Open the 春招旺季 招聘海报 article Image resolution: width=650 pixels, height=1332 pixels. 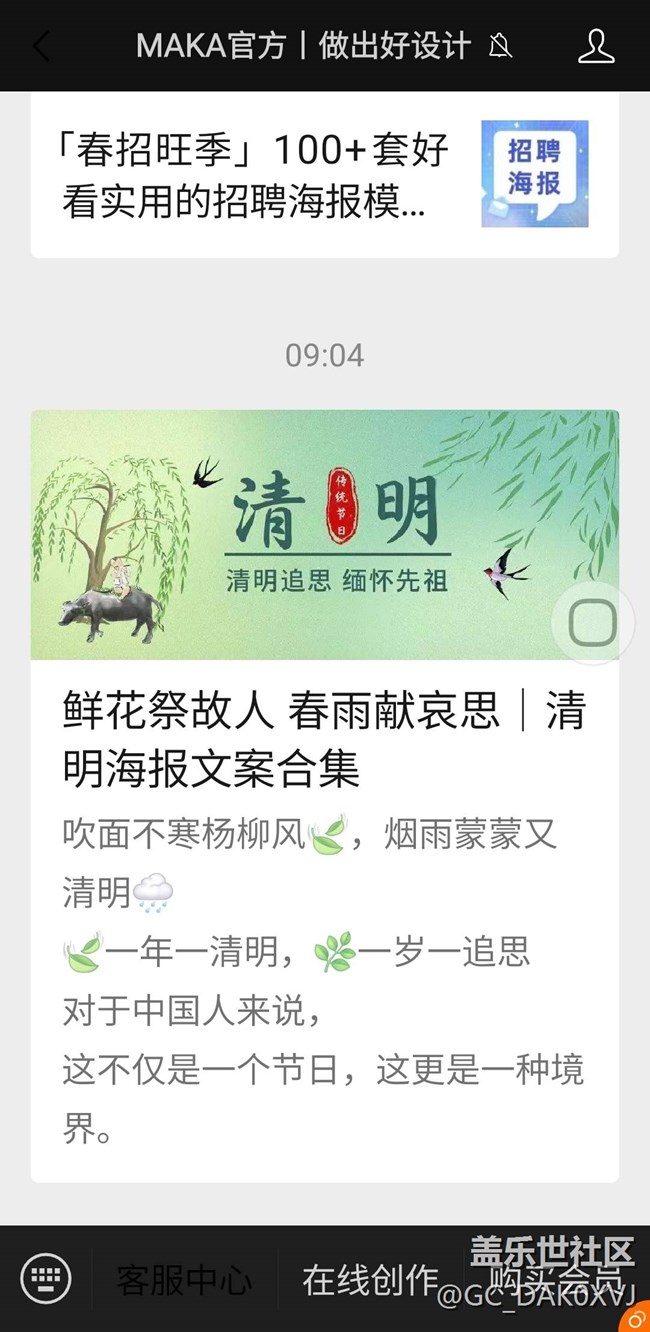click(325, 176)
